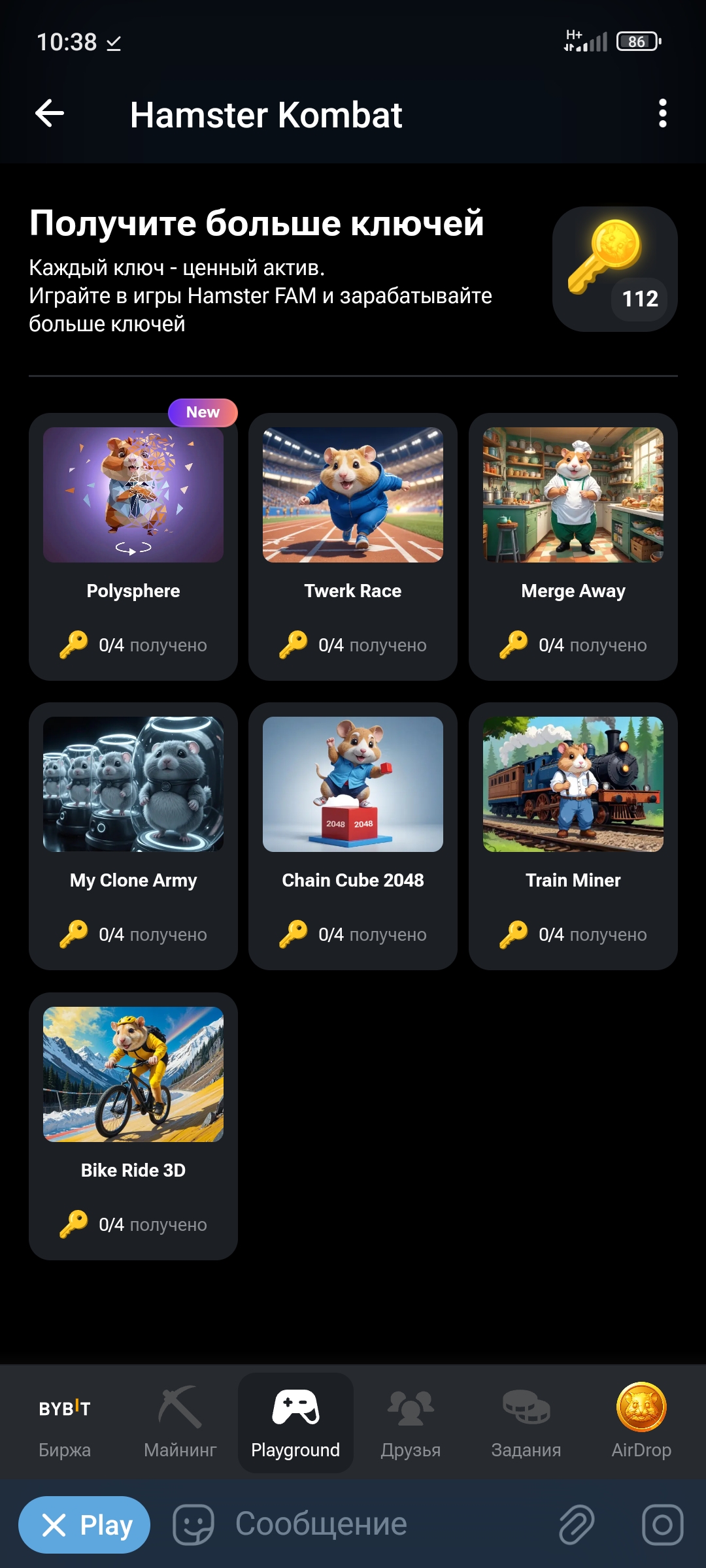
Task: Switch to the Биржа tab
Action: click(x=65, y=1423)
